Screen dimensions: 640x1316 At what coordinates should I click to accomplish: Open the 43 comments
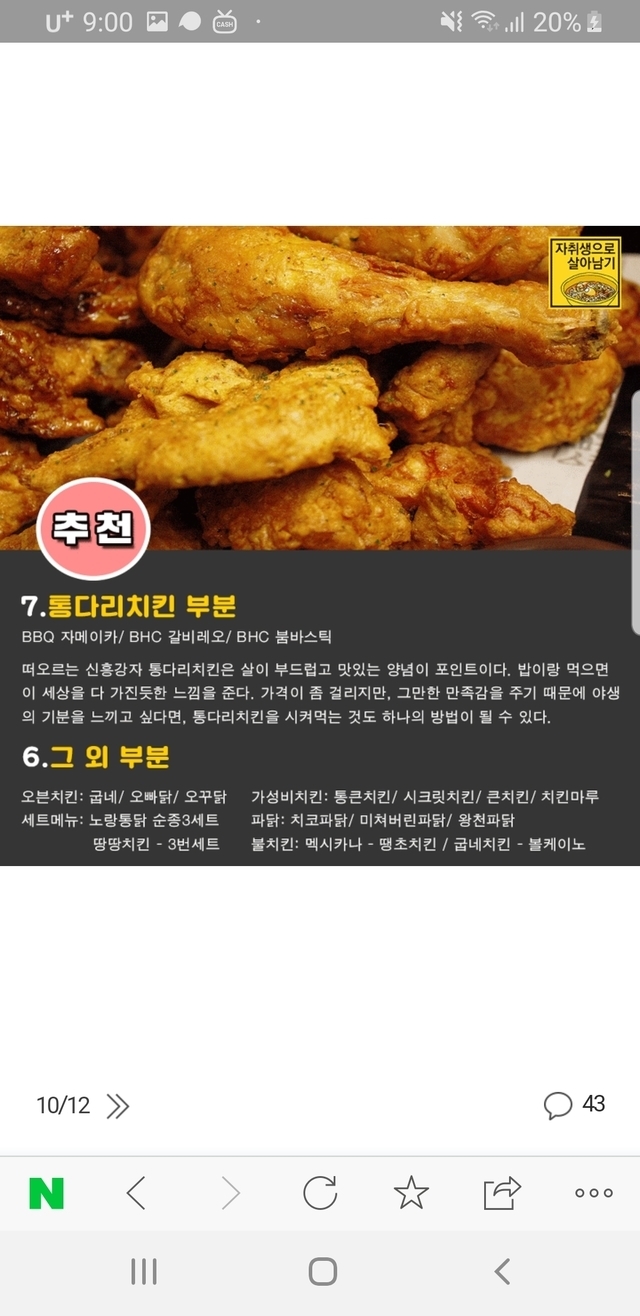click(574, 1104)
